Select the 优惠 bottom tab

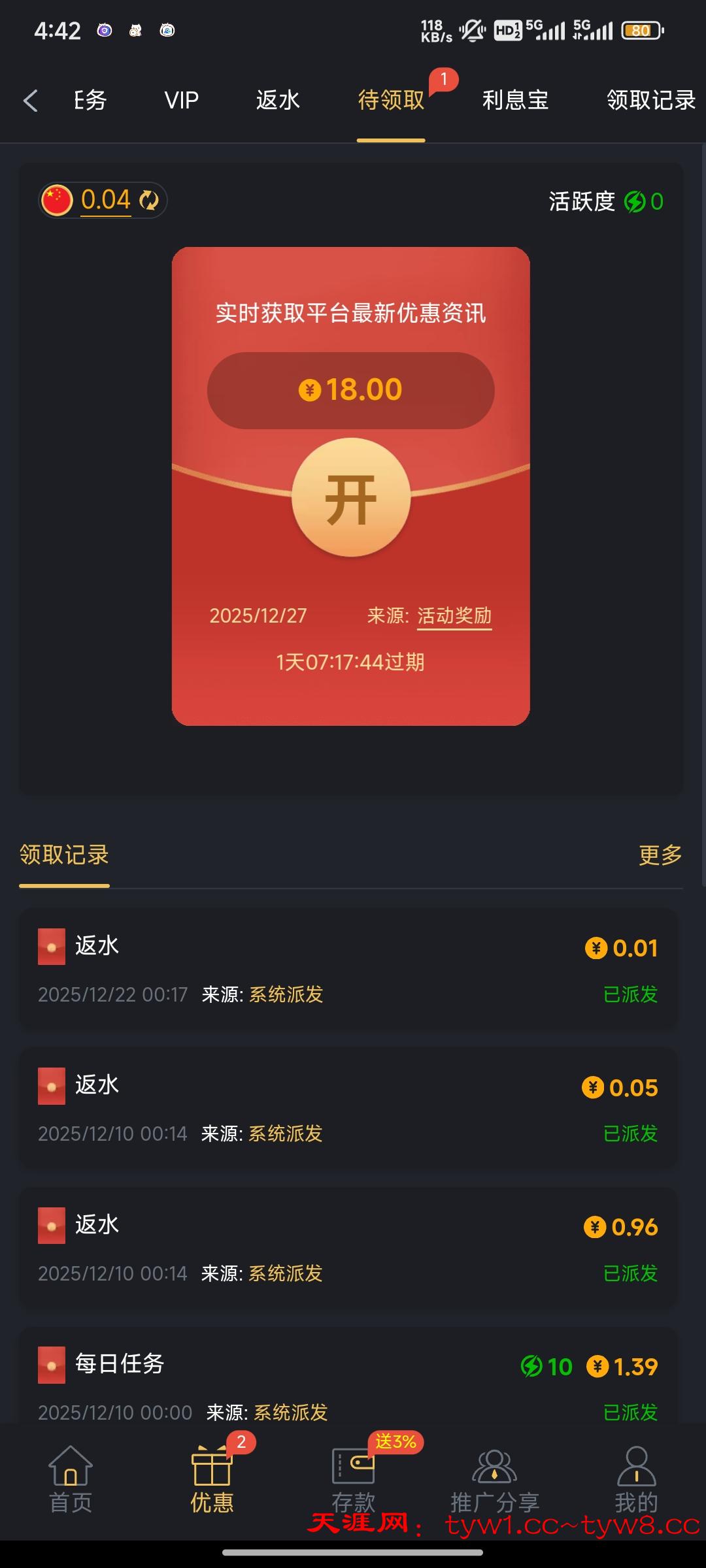(x=212, y=1480)
